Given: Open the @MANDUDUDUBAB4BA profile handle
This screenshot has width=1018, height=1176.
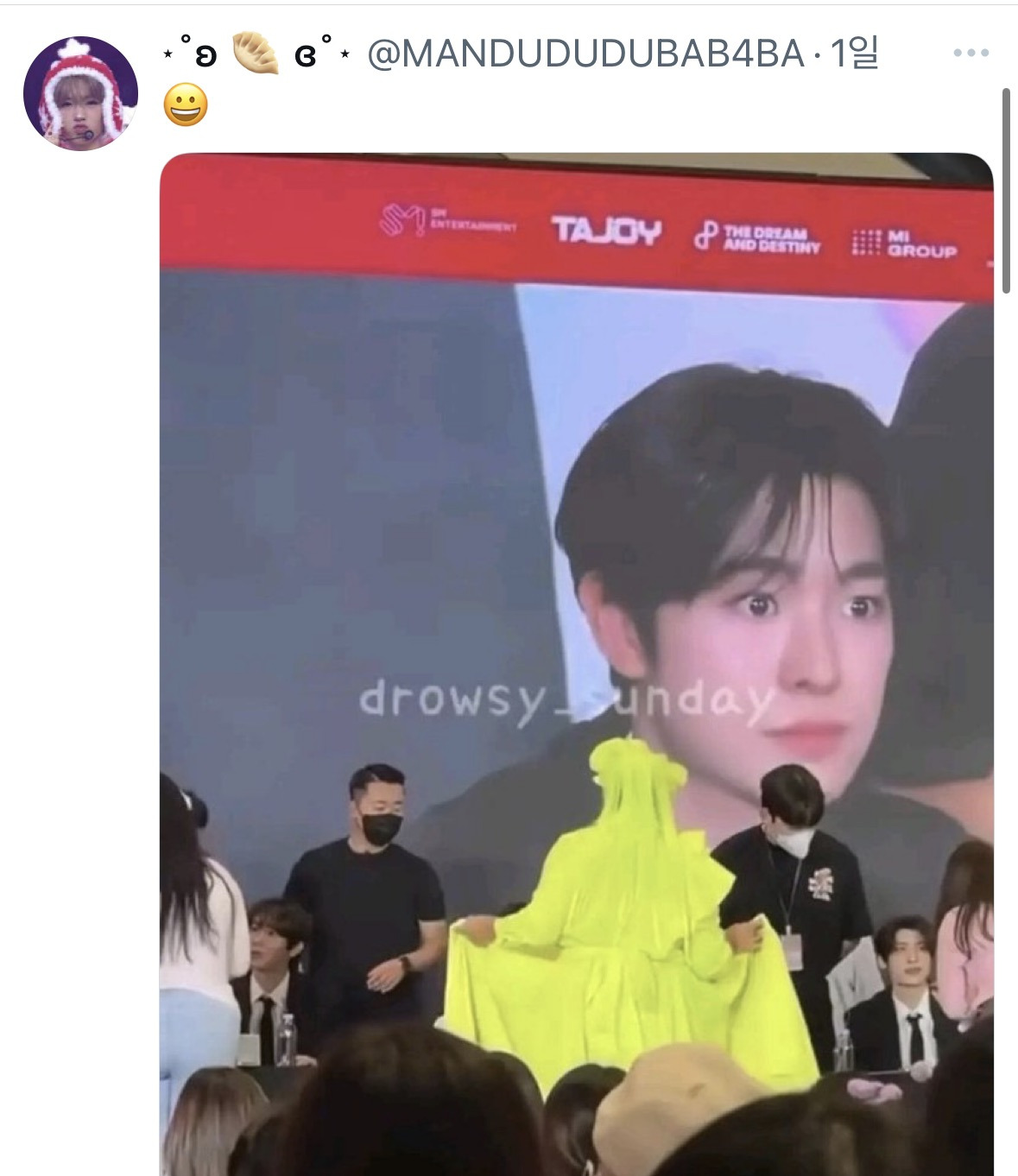Looking at the screenshot, I should 585,54.
